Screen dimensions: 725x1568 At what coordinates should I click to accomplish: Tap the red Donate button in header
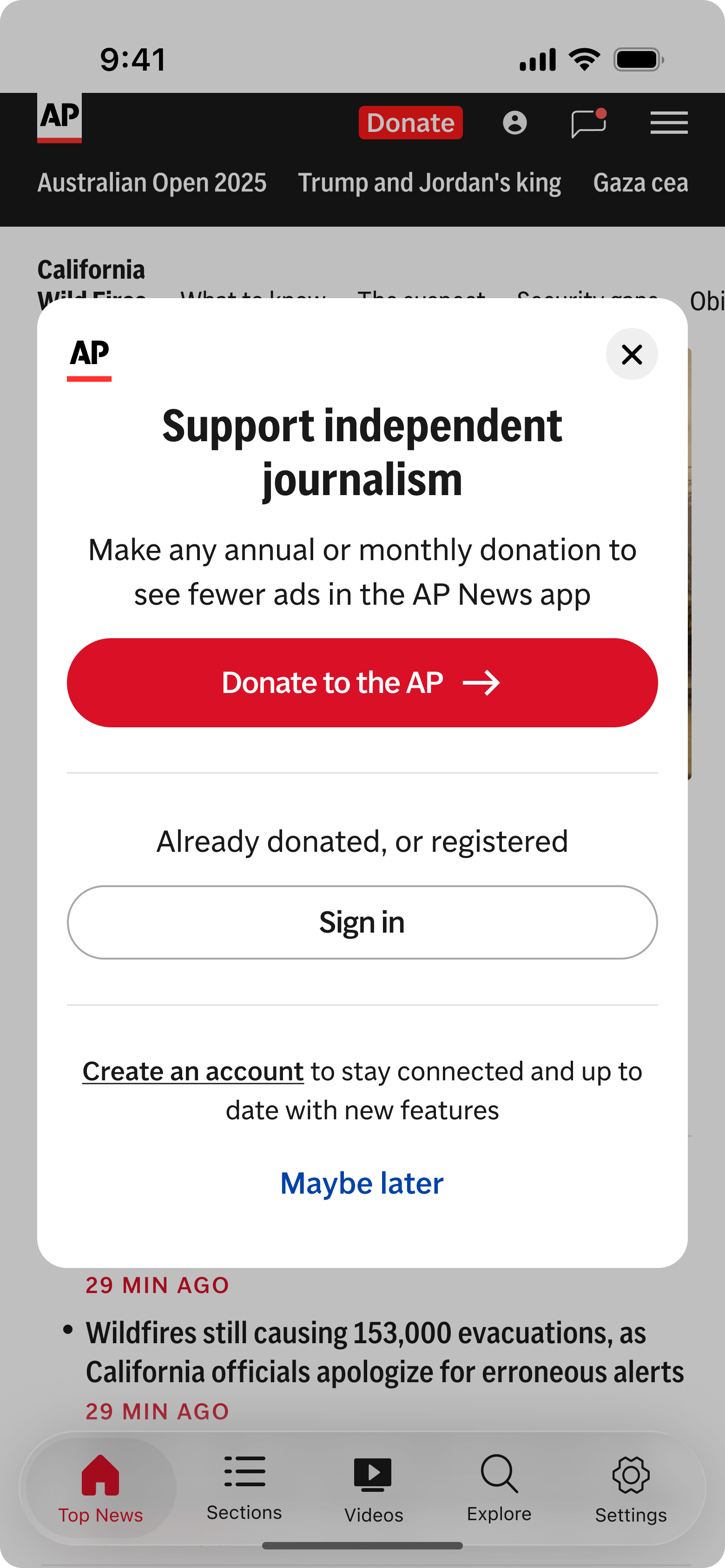(x=410, y=123)
